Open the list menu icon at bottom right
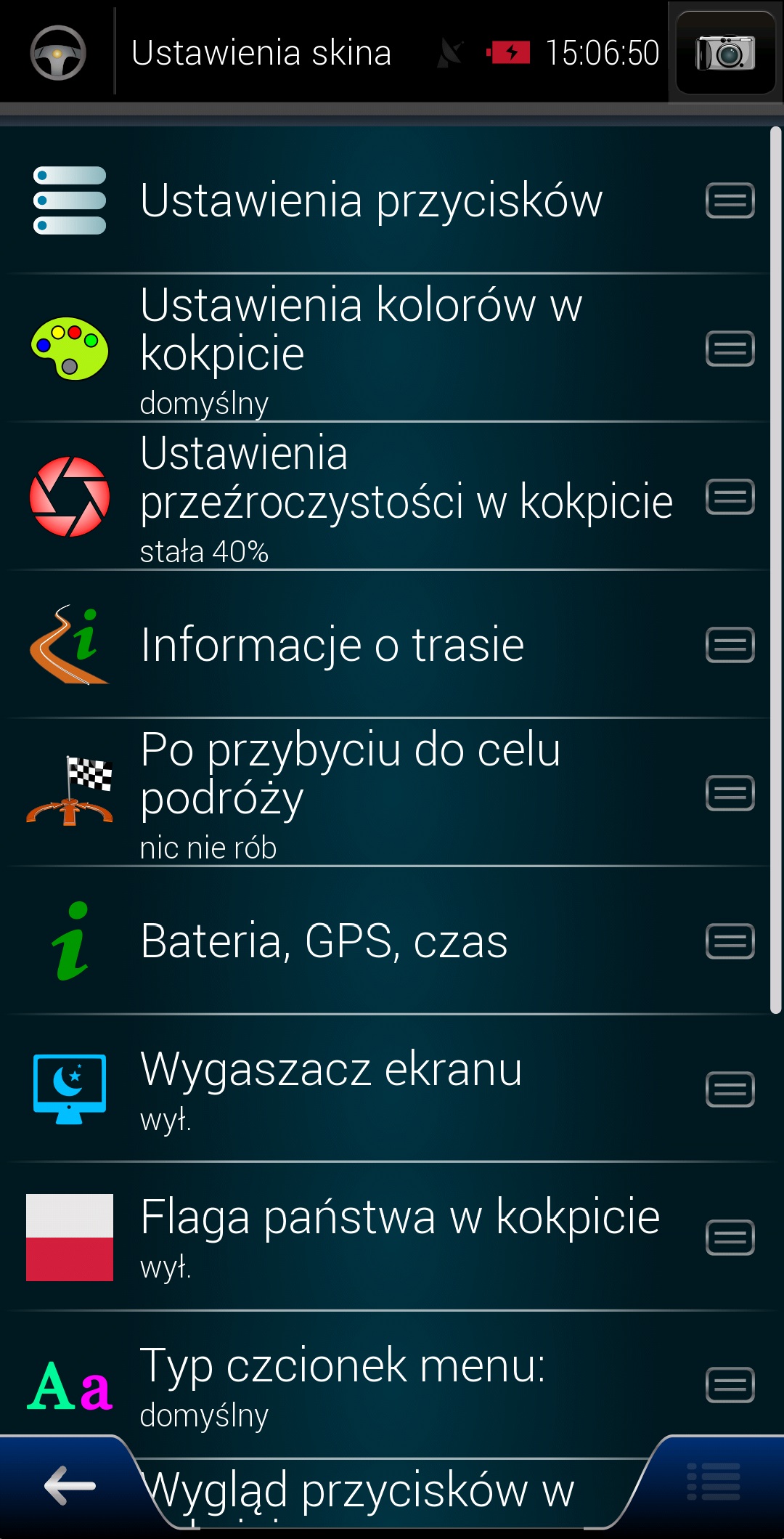This screenshot has width=784, height=1539. coord(714,1482)
